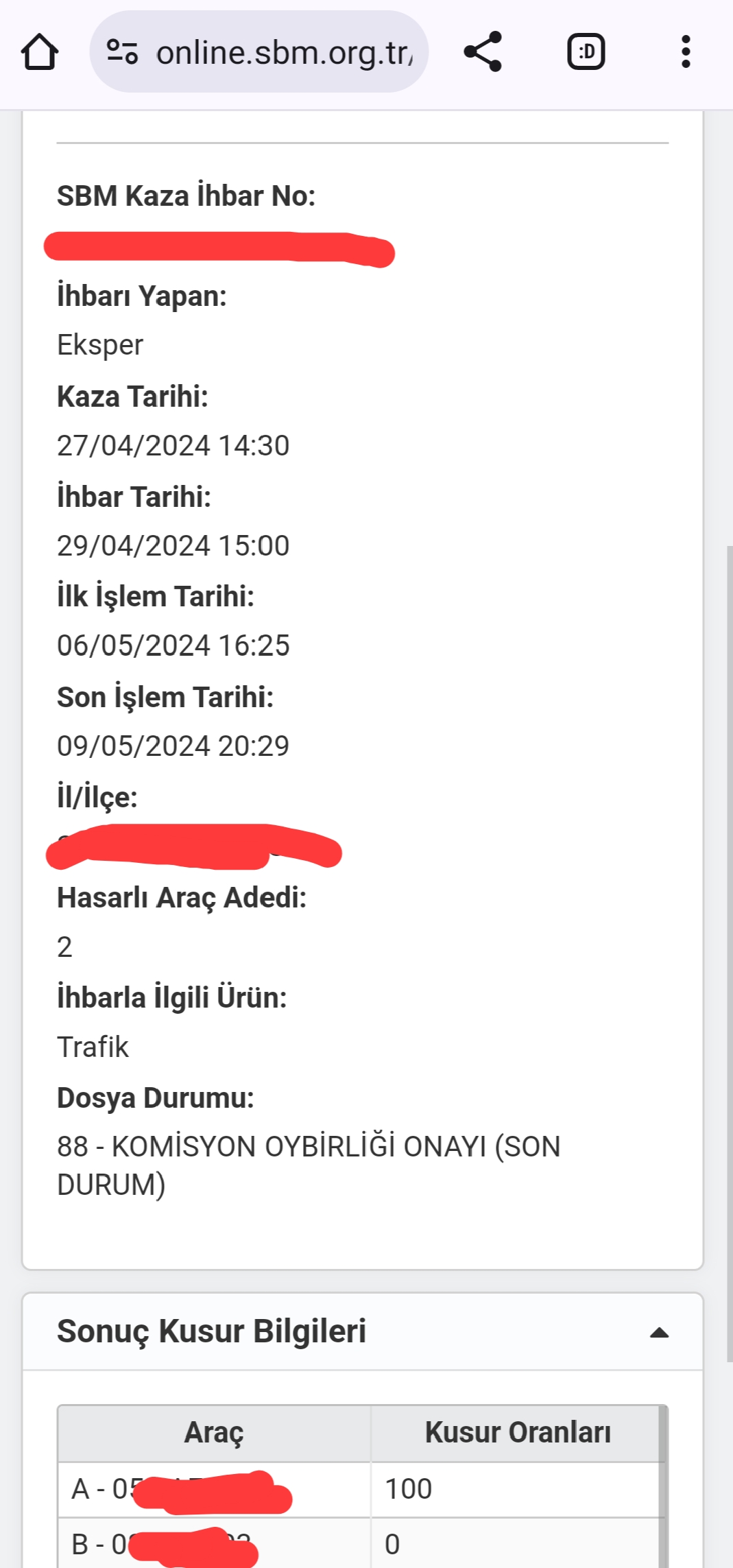Collapse the Sonuç Kusur Bilgileri section
The width and height of the screenshot is (733, 1568).
(x=659, y=1332)
